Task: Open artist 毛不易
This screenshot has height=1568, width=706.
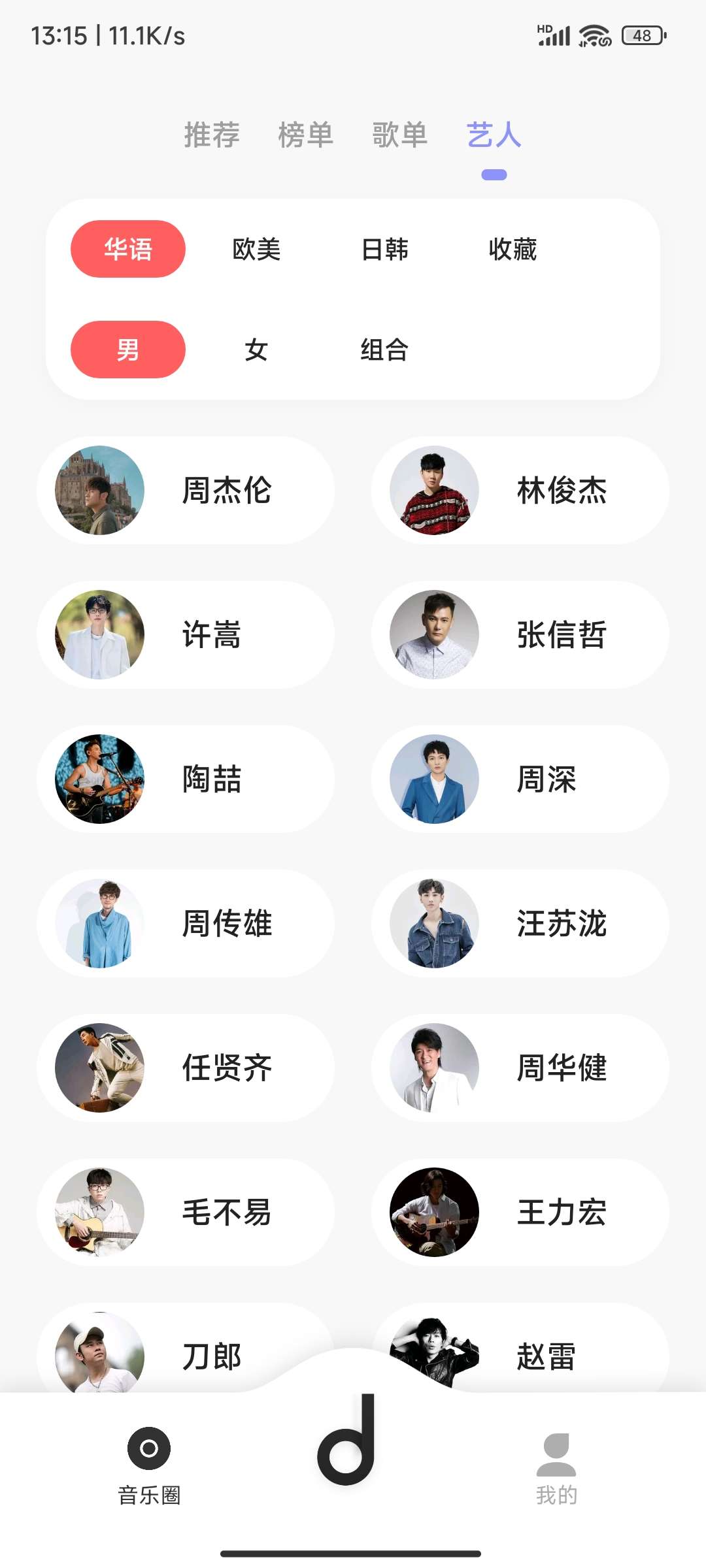Action: [186, 1212]
